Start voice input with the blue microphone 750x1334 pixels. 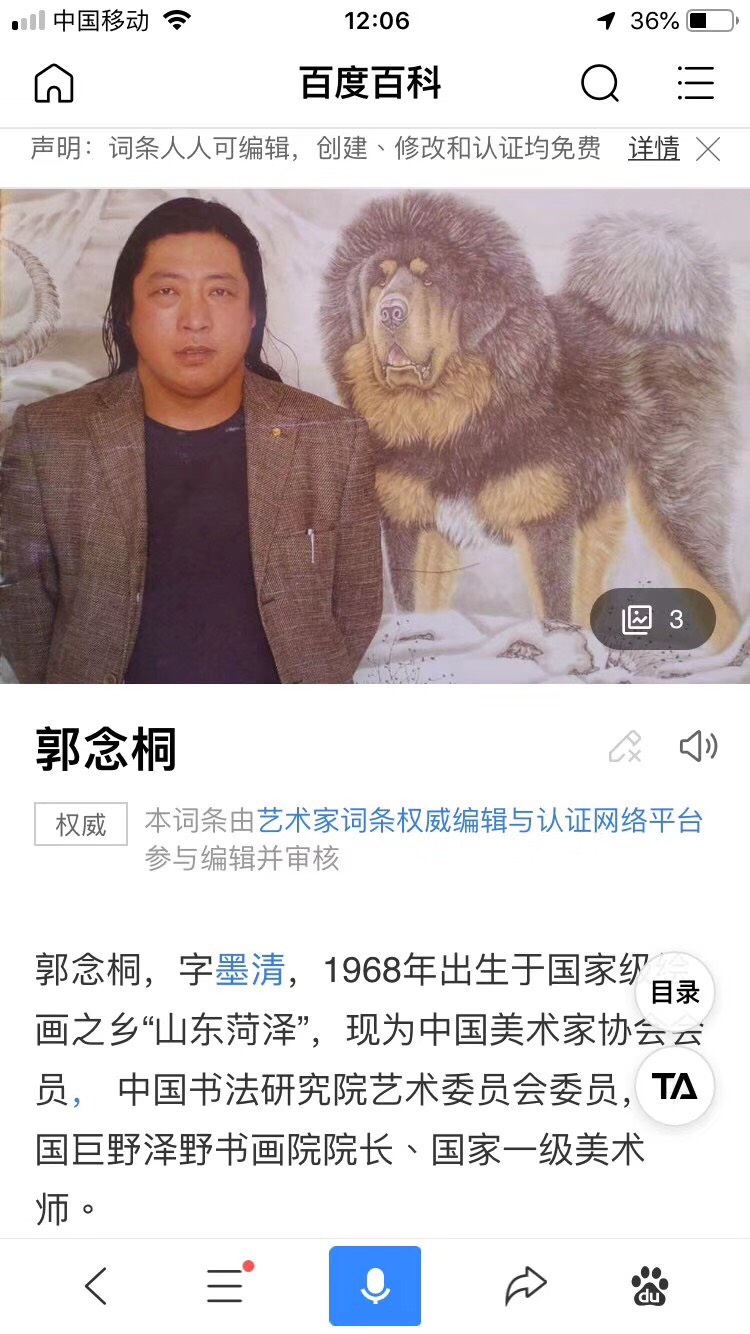(375, 1286)
